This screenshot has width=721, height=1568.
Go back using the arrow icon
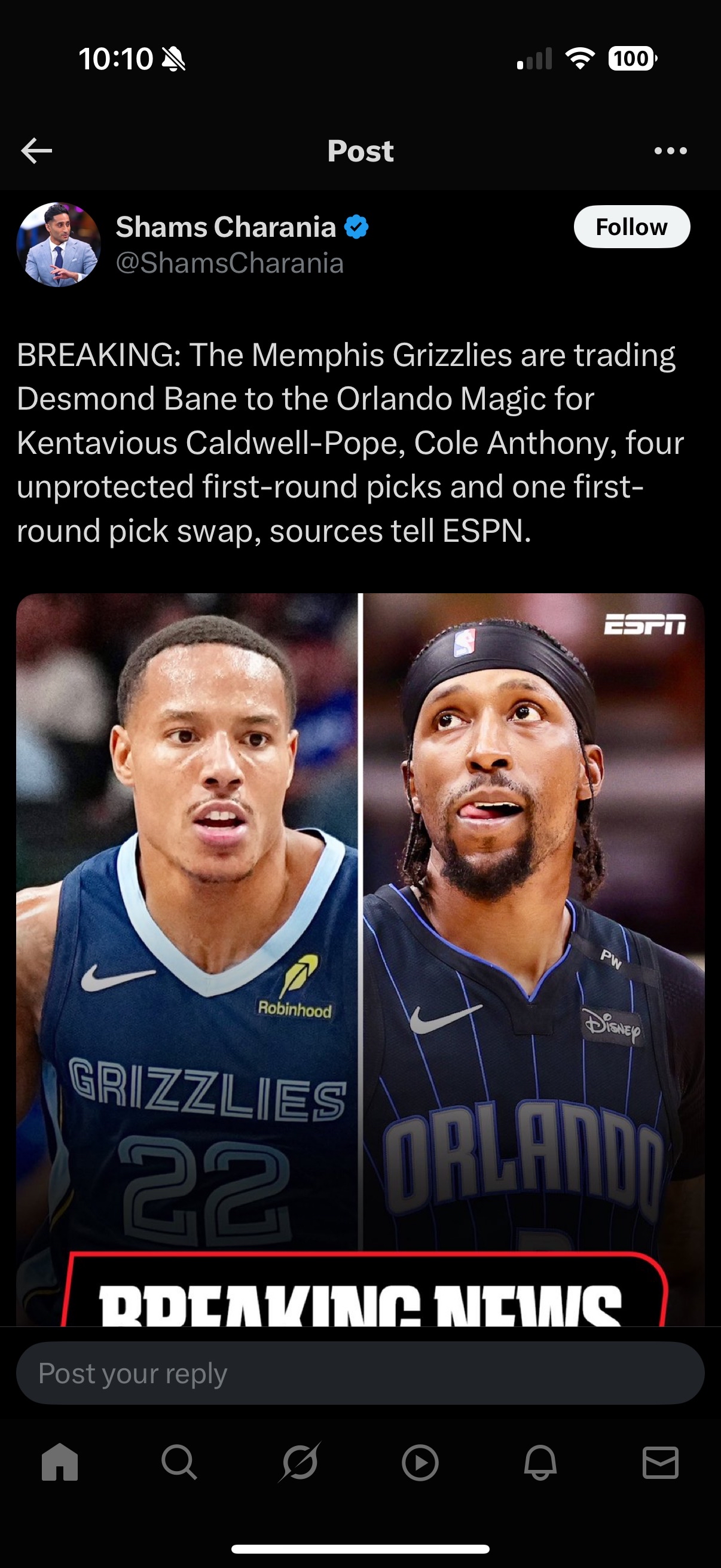pos(36,151)
